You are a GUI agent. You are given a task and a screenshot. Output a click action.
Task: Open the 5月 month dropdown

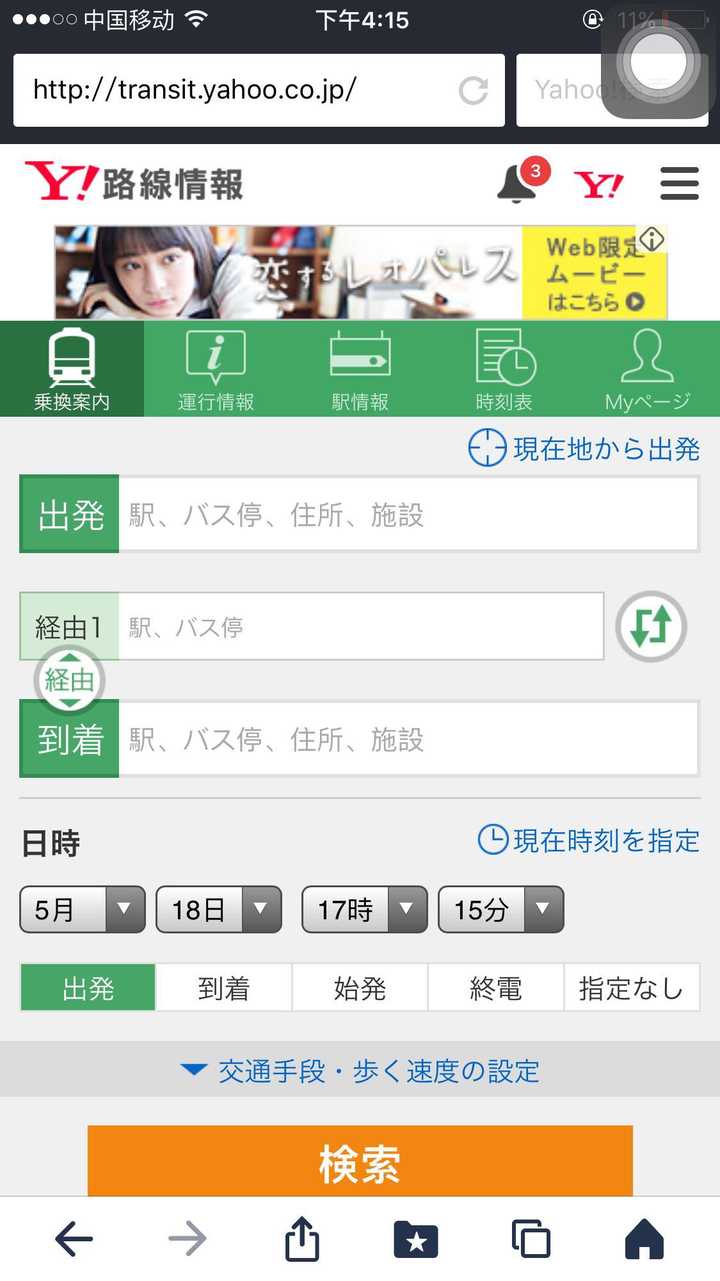click(x=82, y=910)
